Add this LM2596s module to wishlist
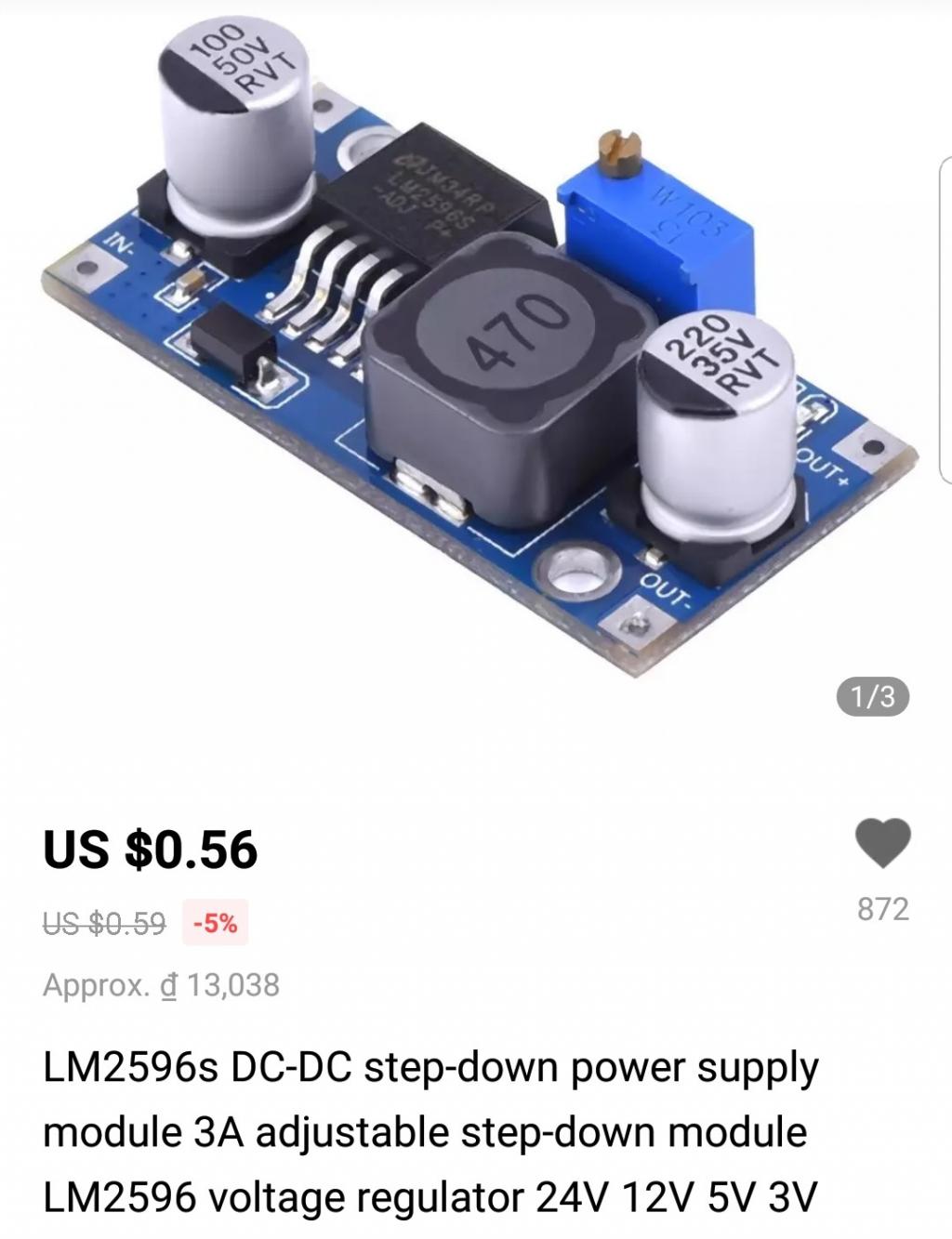 coord(881,843)
